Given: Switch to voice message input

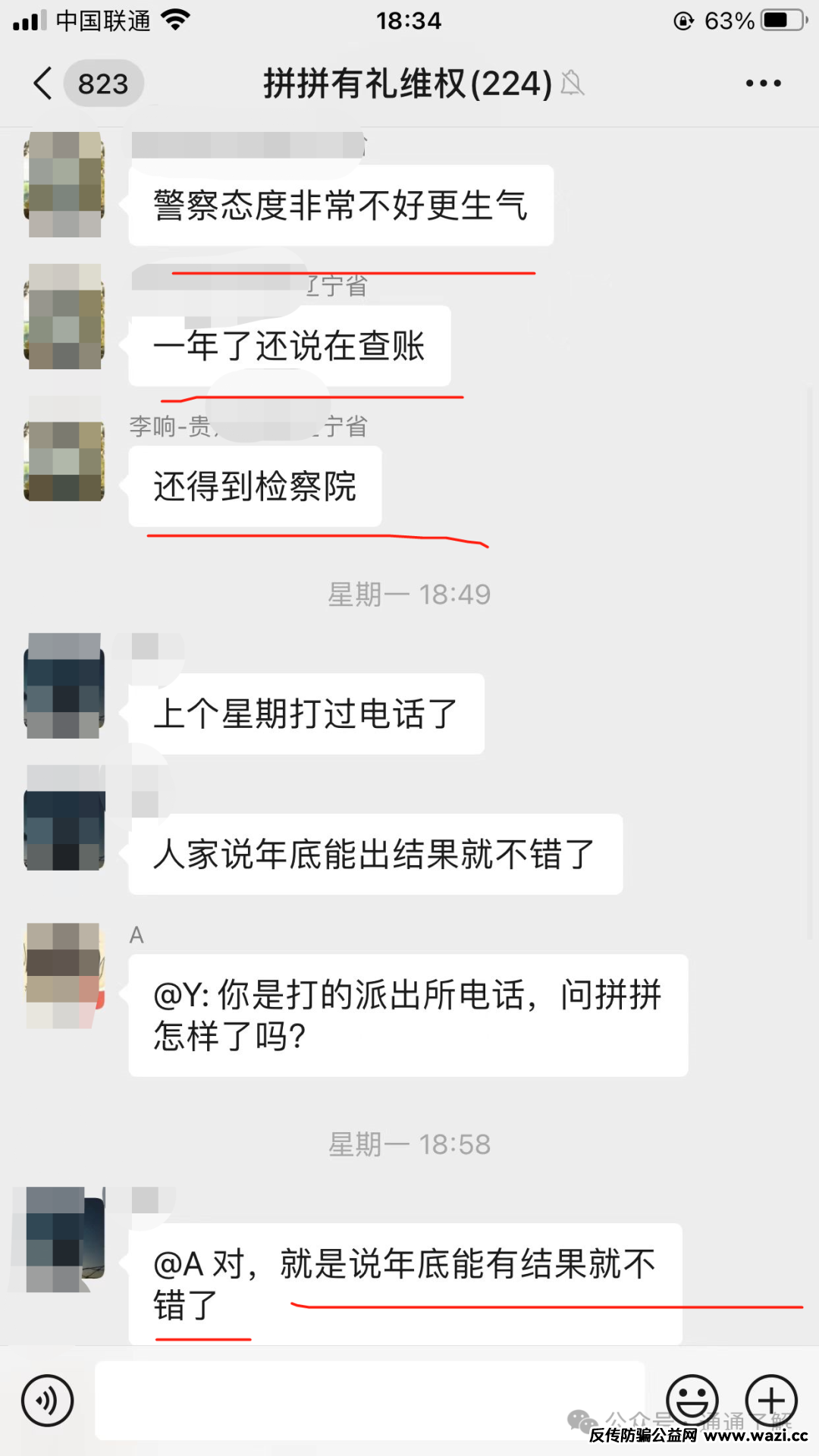Looking at the screenshot, I should point(47,1401).
